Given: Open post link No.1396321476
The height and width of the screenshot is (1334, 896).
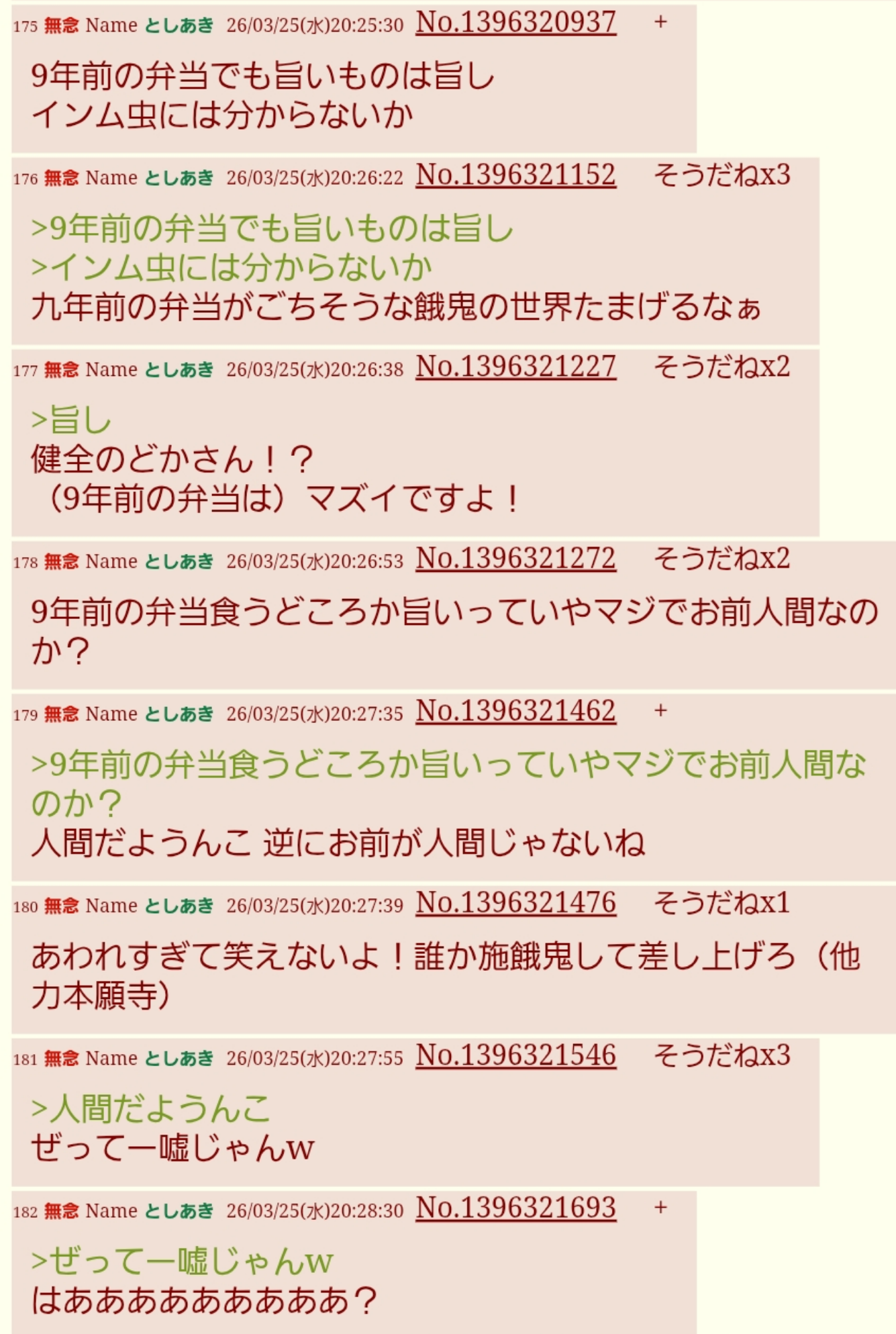Looking at the screenshot, I should [x=515, y=904].
